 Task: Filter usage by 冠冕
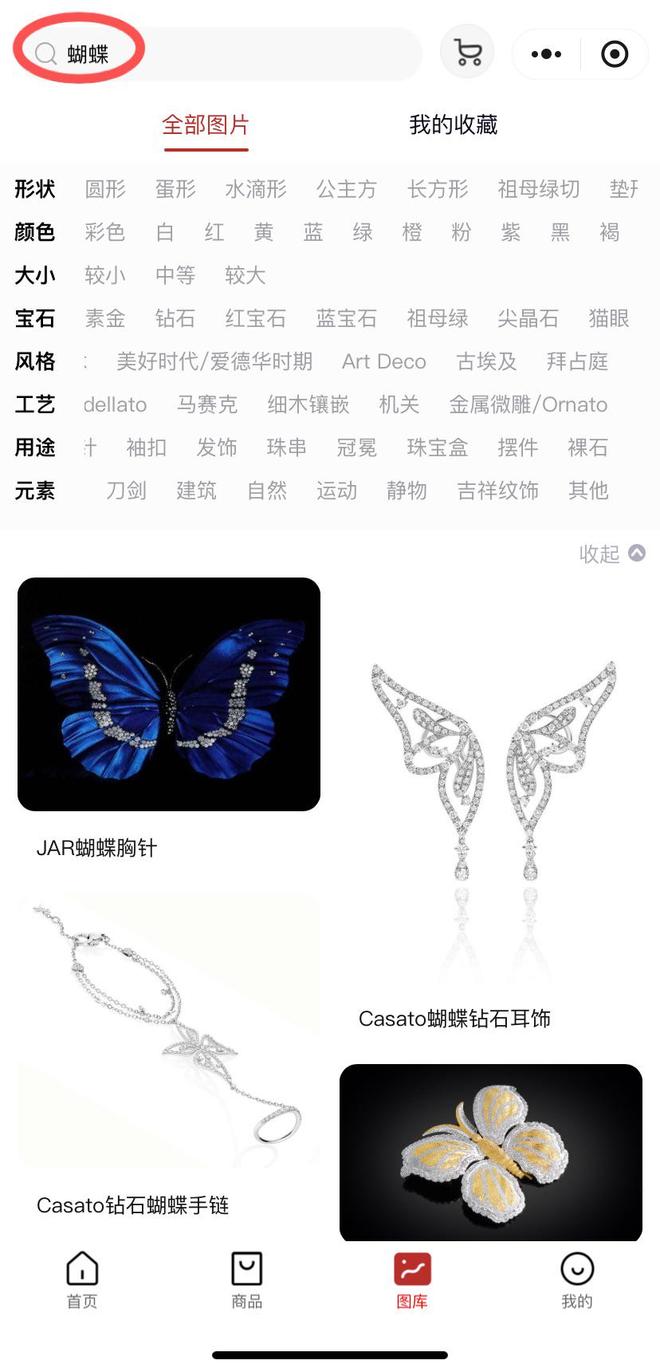[x=357, y=447]
